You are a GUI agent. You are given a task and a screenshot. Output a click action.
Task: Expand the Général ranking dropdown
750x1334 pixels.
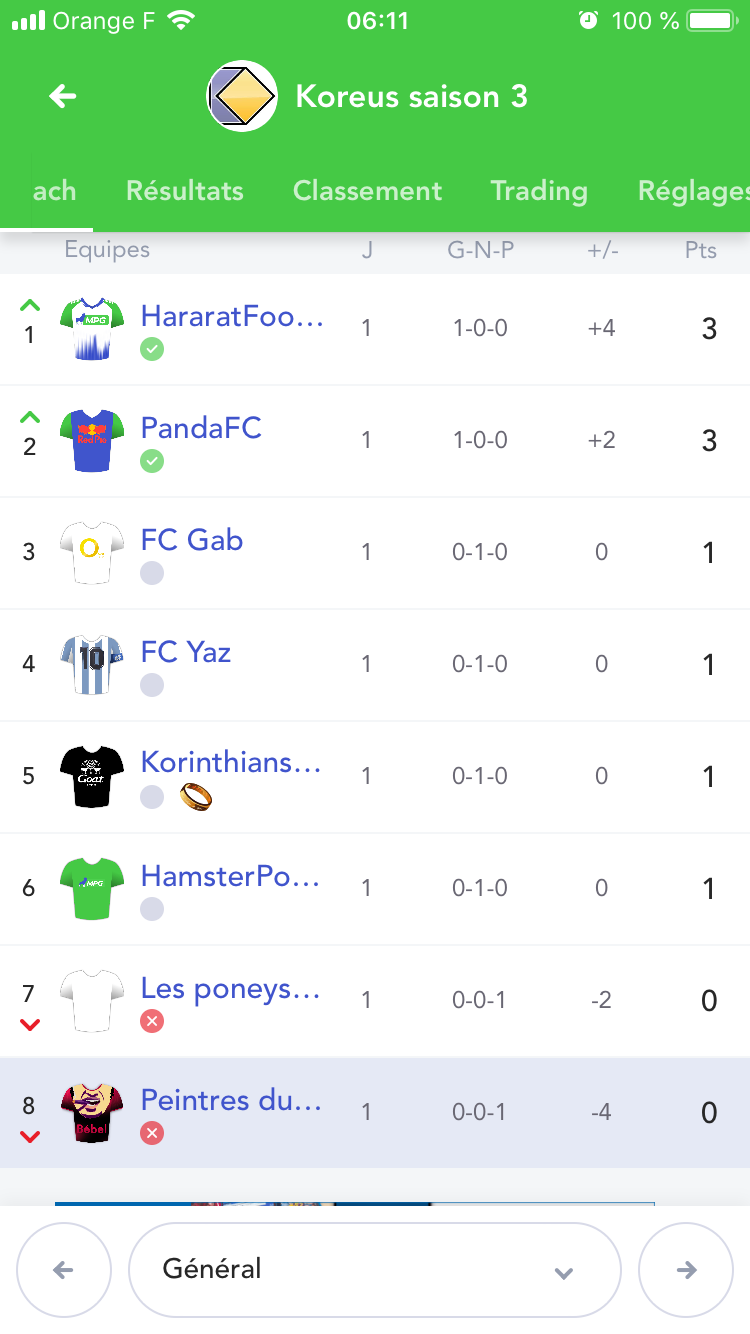375,1270
